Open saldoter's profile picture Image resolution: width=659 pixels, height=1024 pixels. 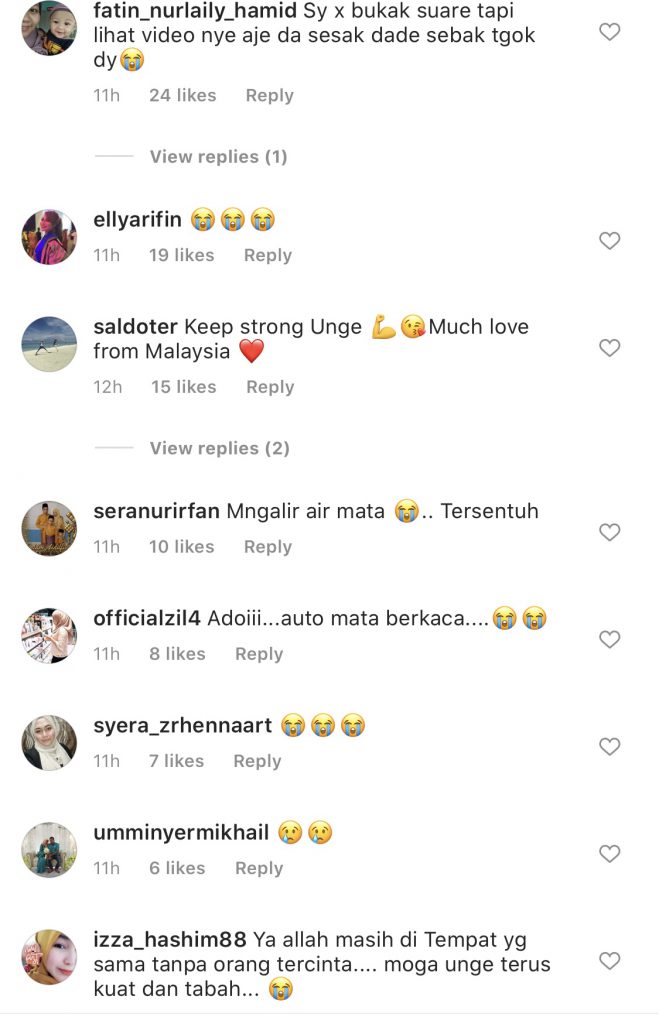point(49,344)
